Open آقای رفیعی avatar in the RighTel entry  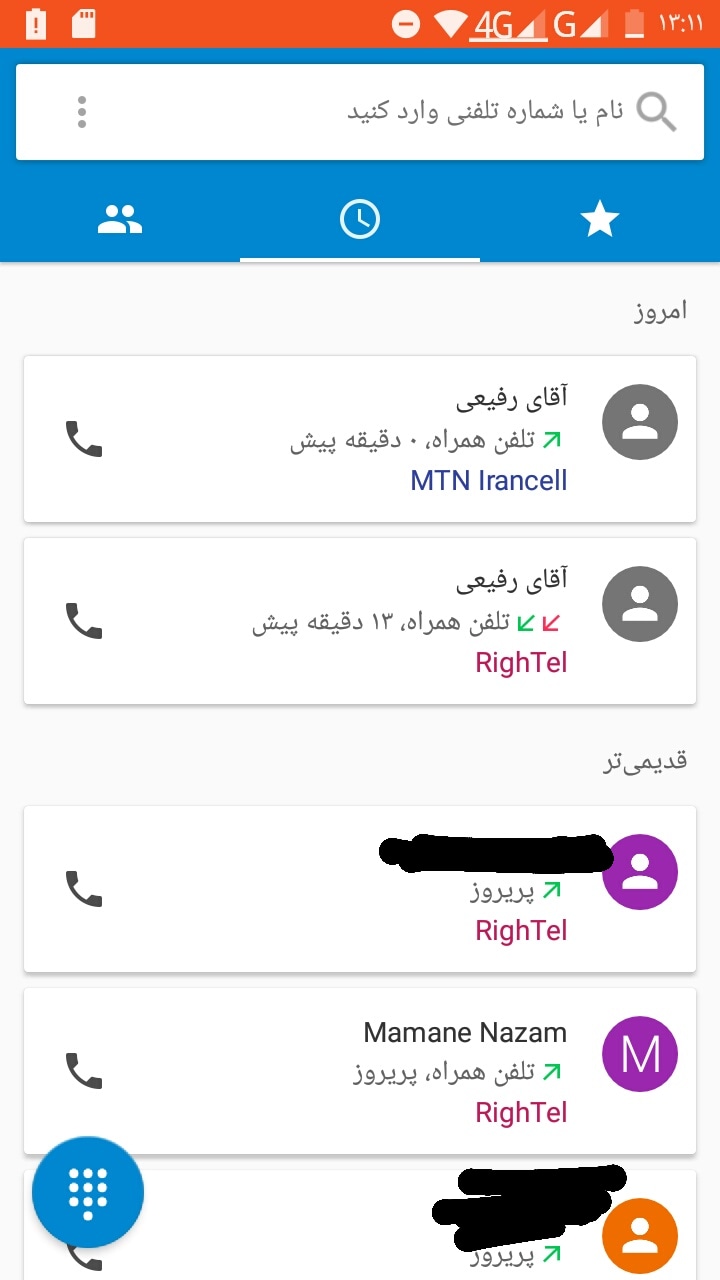(640, 604)
